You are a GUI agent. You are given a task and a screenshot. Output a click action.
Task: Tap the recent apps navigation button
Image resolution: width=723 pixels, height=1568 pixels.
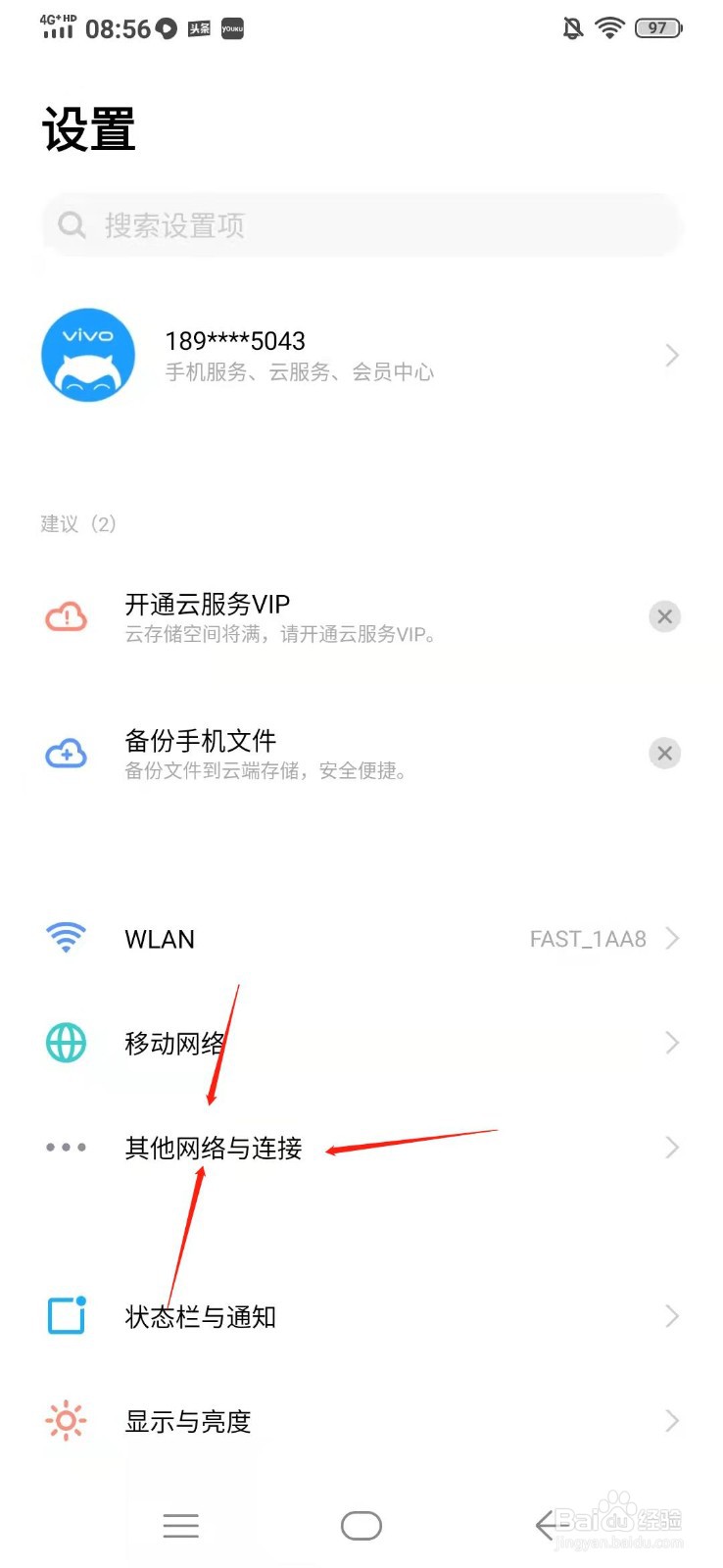point(181,1525)
